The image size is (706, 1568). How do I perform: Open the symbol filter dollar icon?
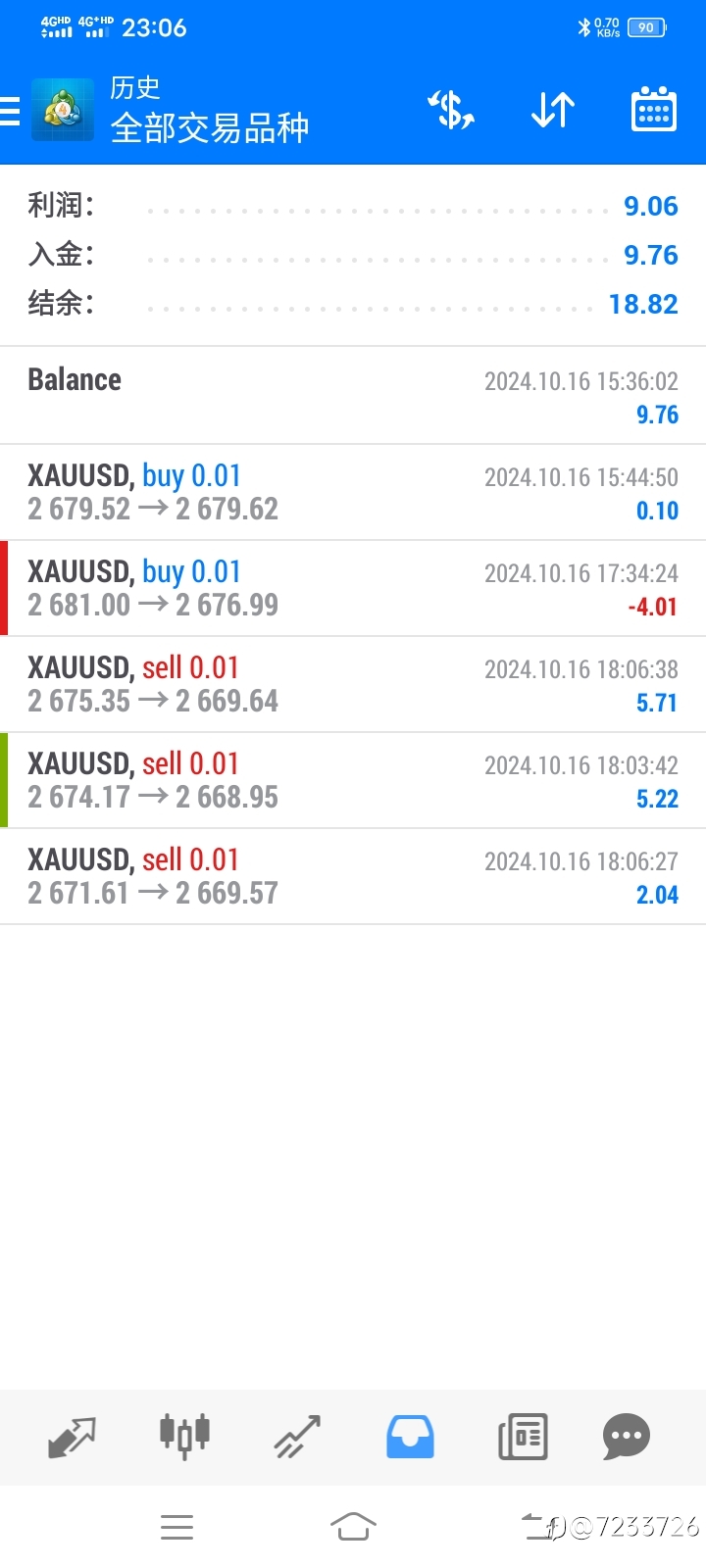pos(451,110)
